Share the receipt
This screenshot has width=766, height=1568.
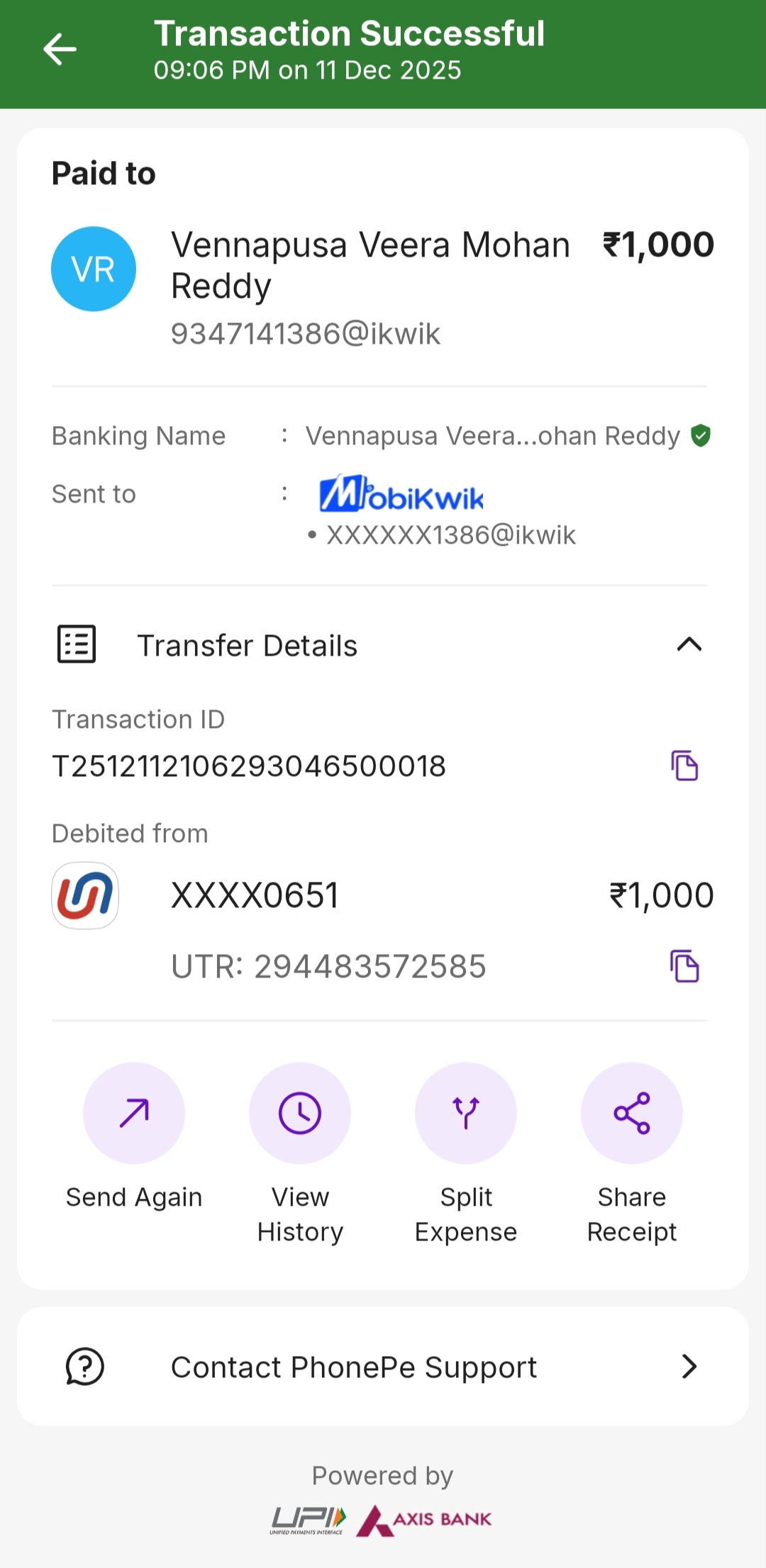click(x=631, y=1113)
